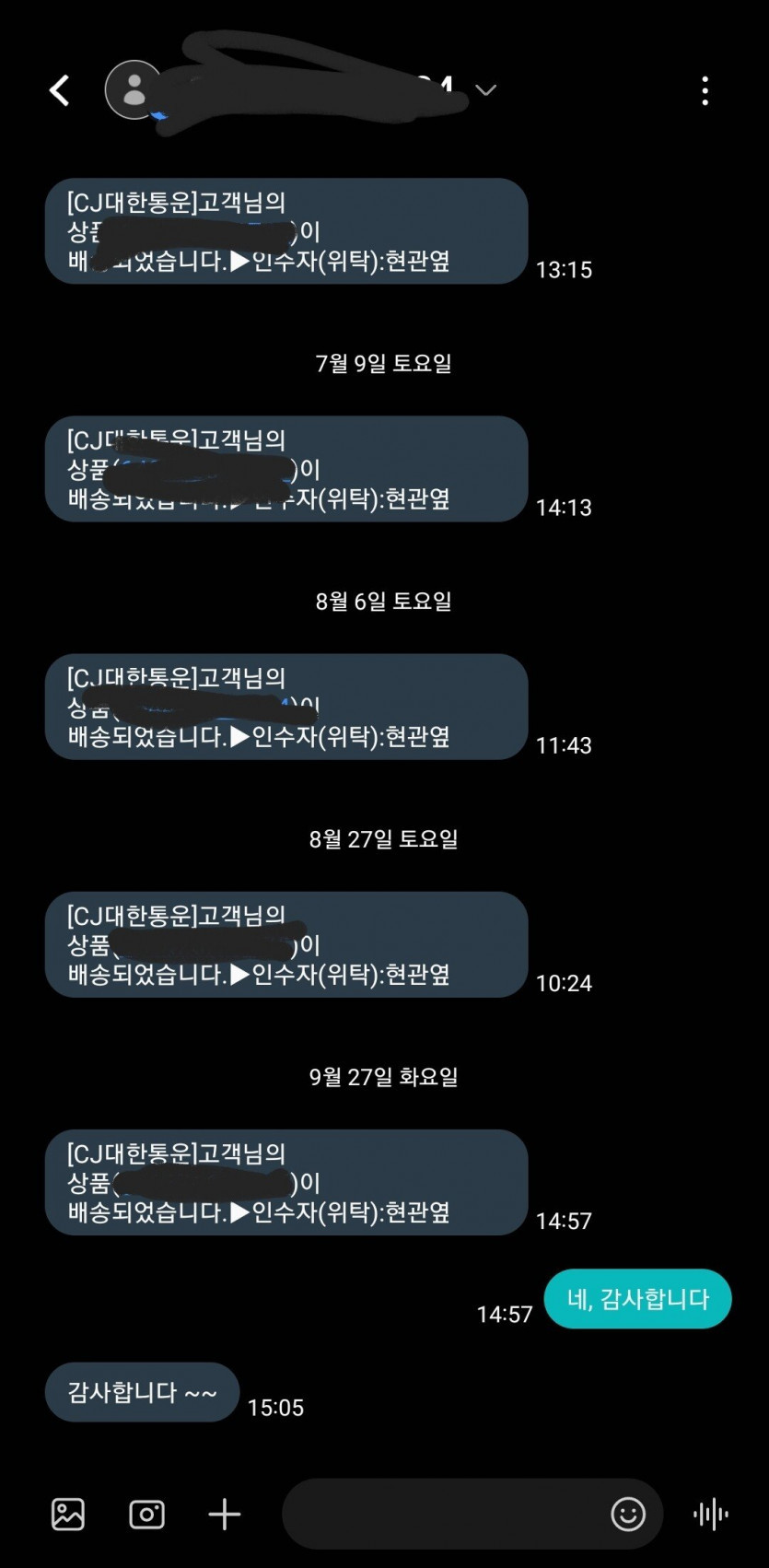The width and height of the screenshot is (769, 1568).
Task: Tap the plus icon to add attachments
Action: [x=224, y=1514]
